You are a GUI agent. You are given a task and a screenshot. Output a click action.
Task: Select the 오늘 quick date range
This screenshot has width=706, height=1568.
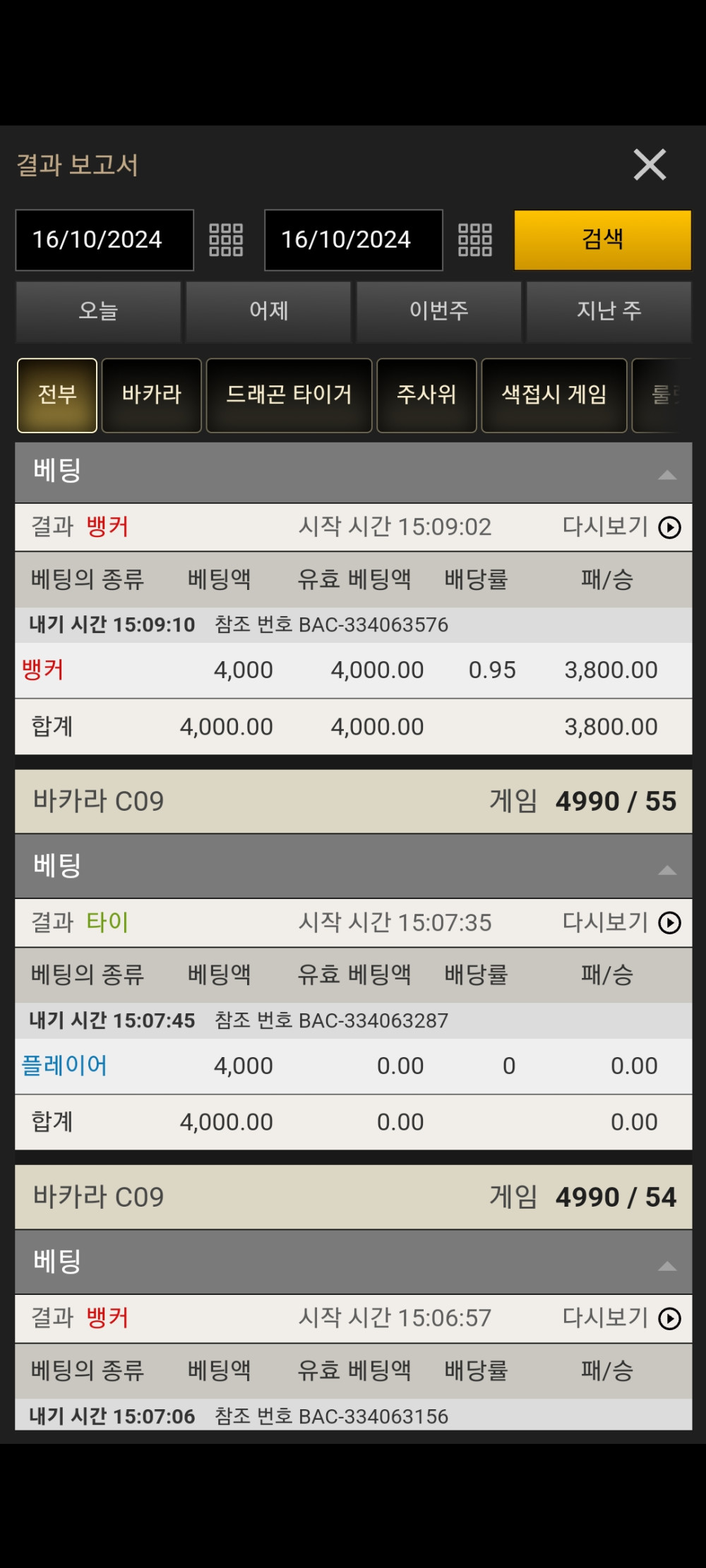(98, 311)
